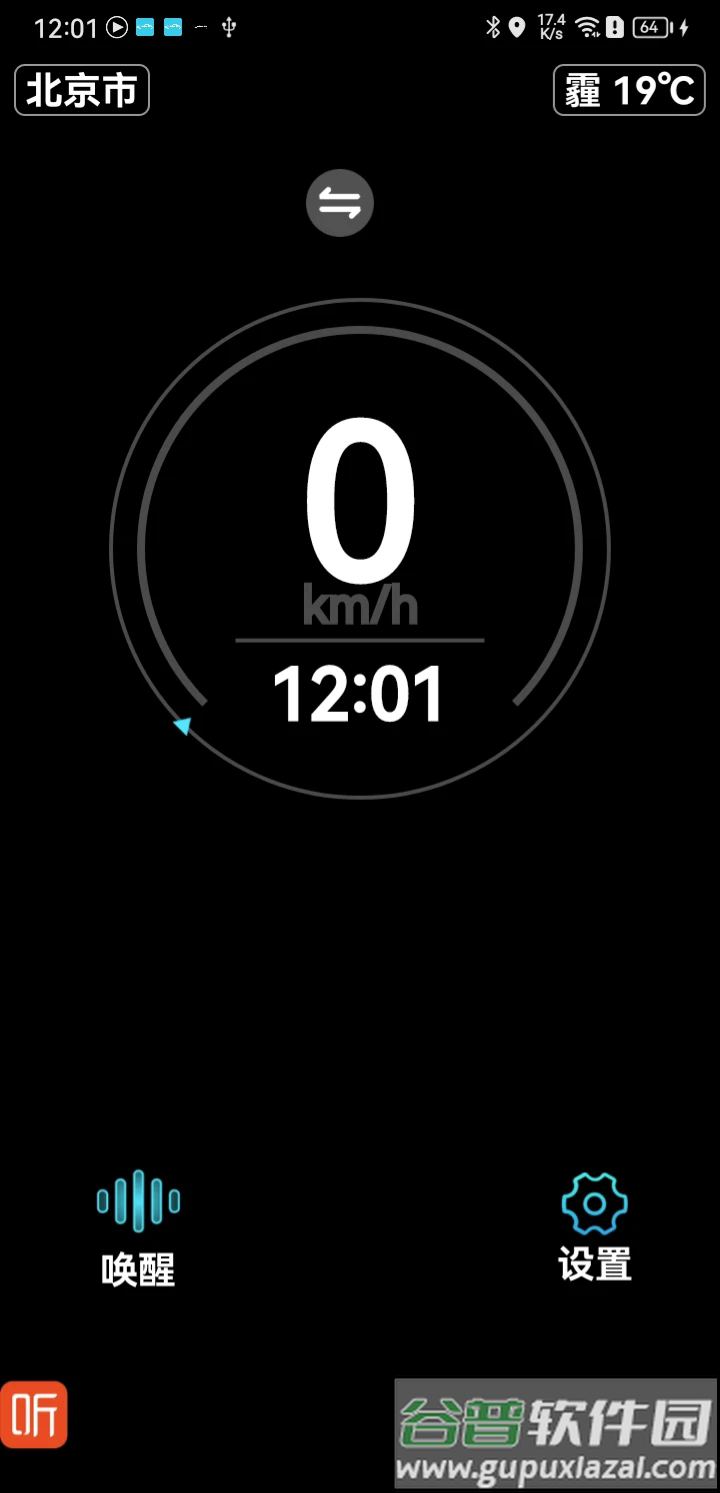The width and height of the screenshot is (720, 1493).
Task: Tap the swap arrows icon above the speedometer
Action: click(x=340, y=204)
